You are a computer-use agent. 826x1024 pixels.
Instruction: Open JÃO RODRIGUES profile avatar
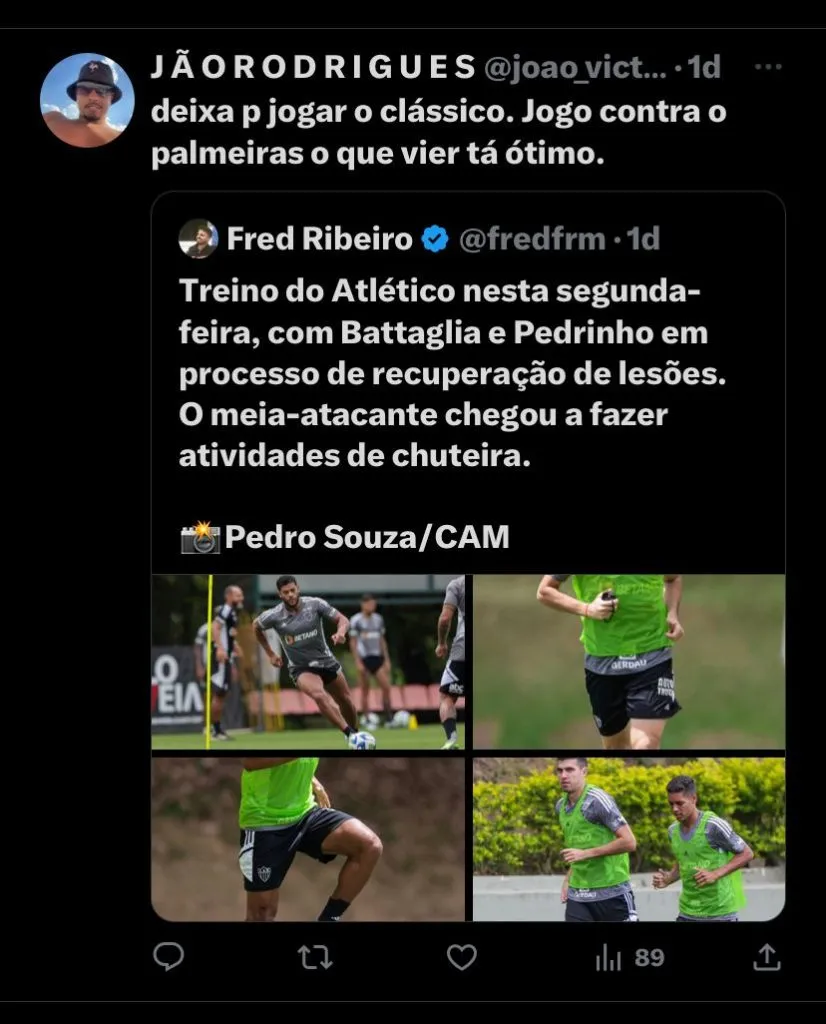[87, 101]
